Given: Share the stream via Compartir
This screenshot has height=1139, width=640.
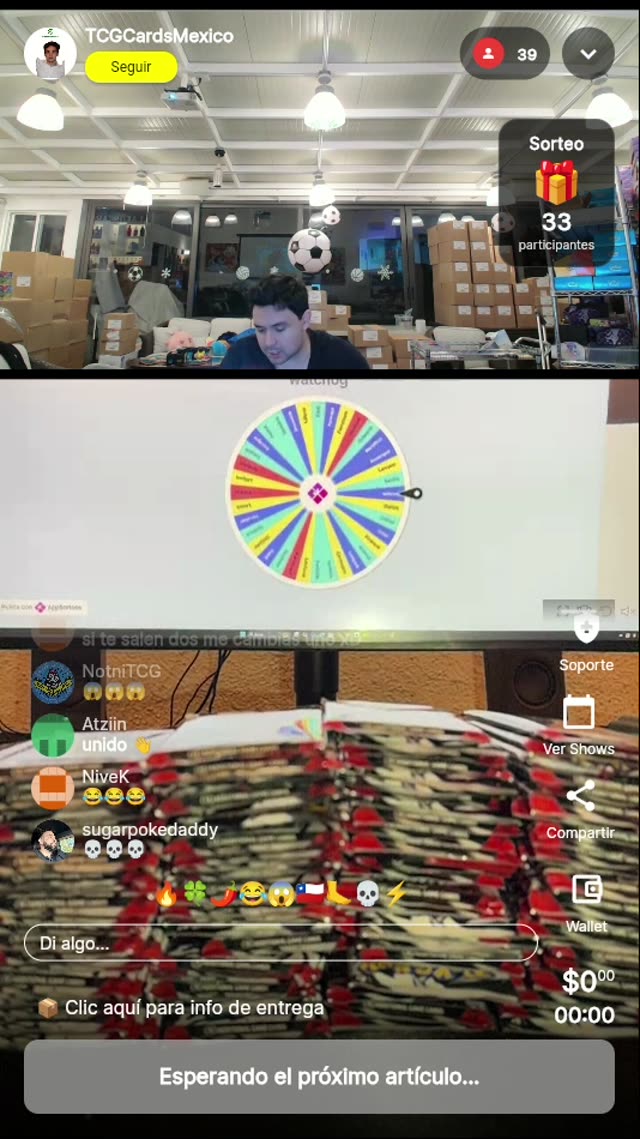Looking at the screenshot, I should point(580,810).
